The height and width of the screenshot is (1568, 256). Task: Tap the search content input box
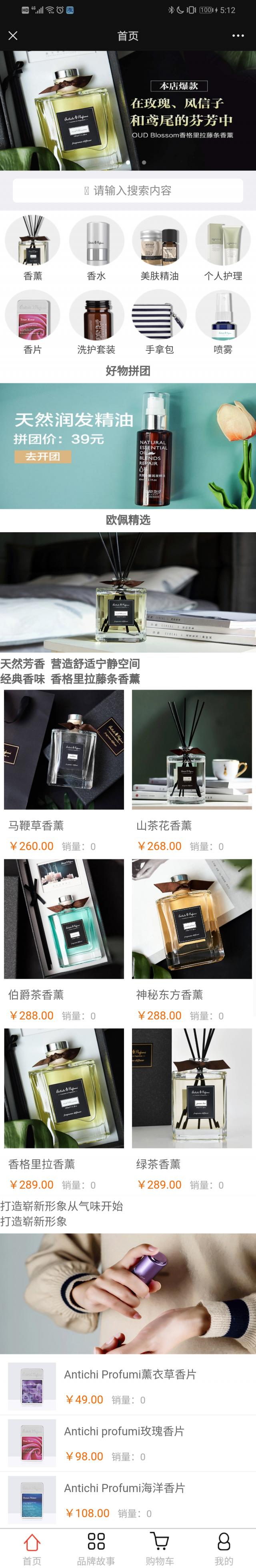128,190
